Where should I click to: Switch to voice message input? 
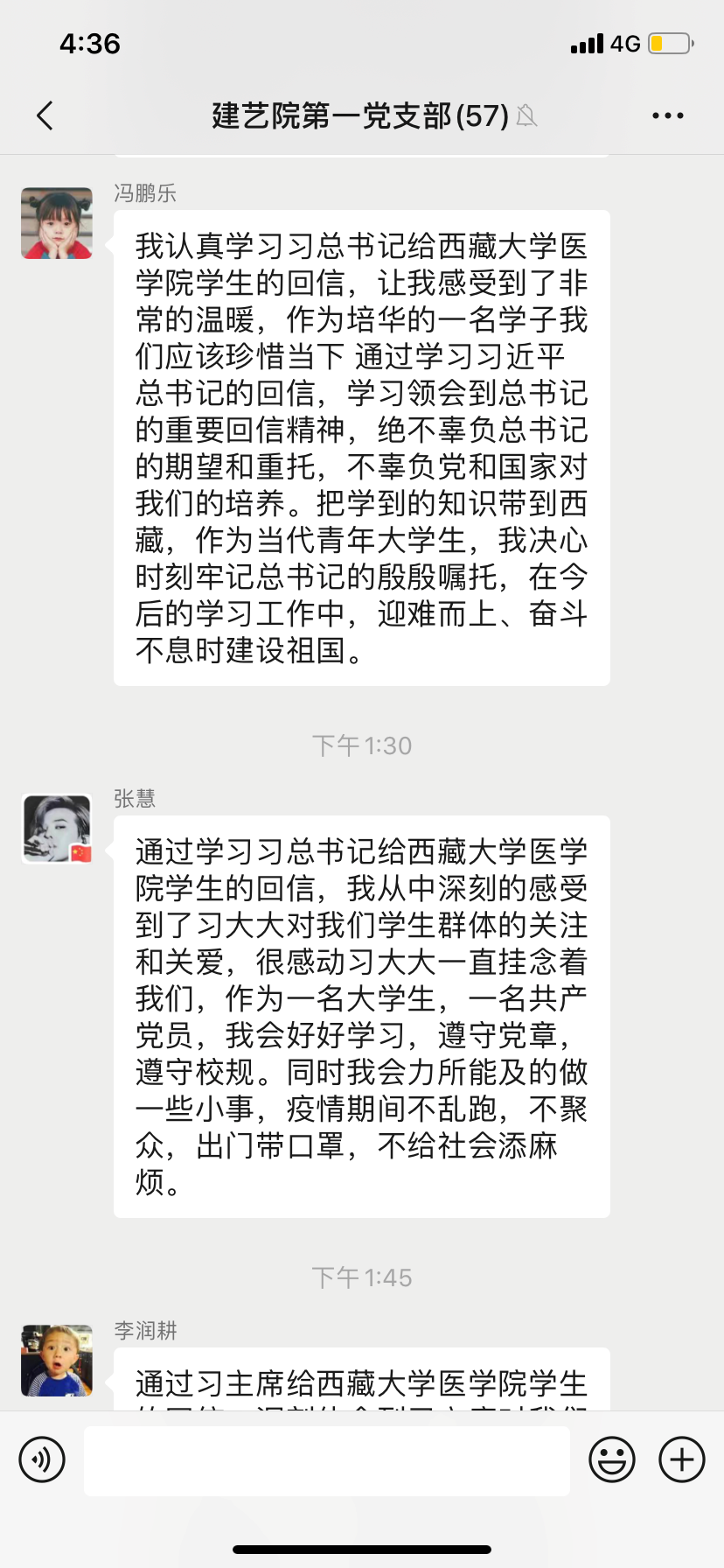42,1459
